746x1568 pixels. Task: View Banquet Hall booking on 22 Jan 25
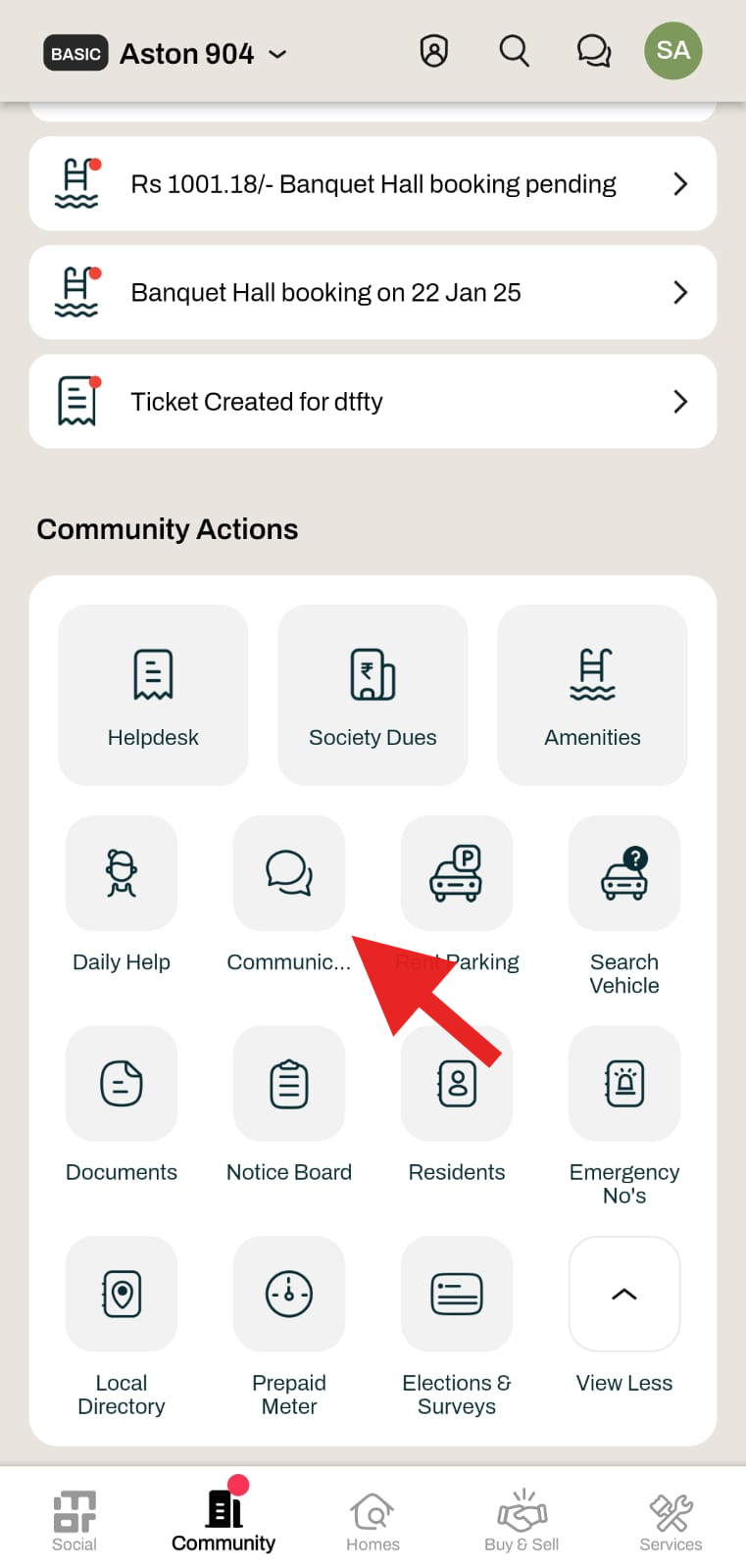(x=373, y=293)
